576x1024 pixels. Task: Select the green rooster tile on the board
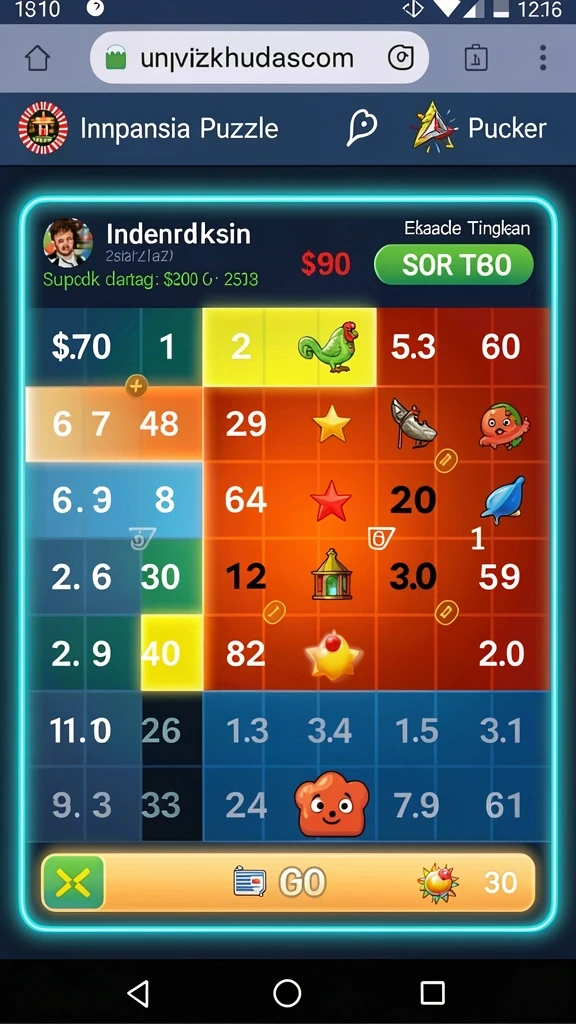[328, 347]
